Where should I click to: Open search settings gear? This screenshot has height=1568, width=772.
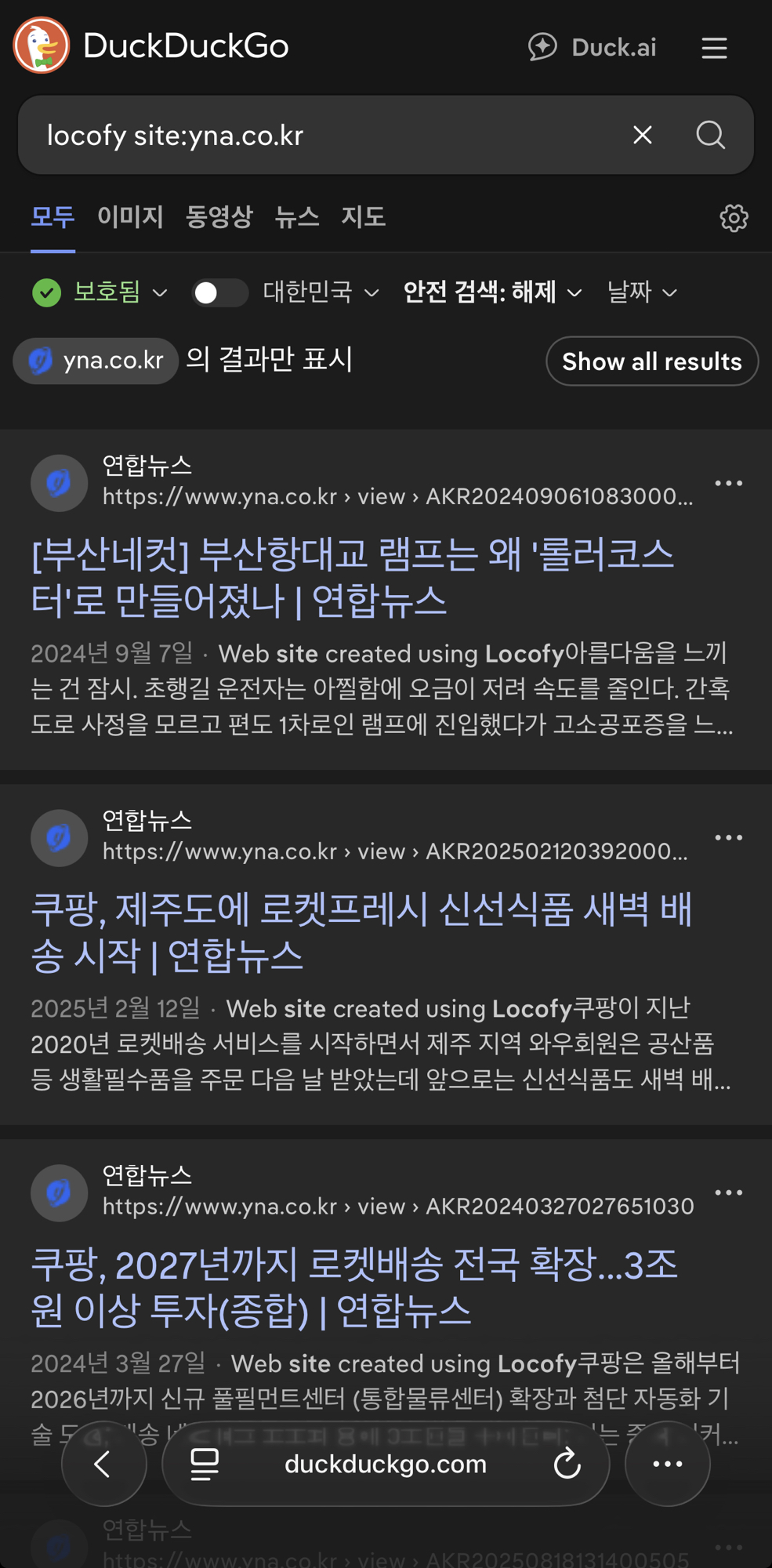click(734, 218)
